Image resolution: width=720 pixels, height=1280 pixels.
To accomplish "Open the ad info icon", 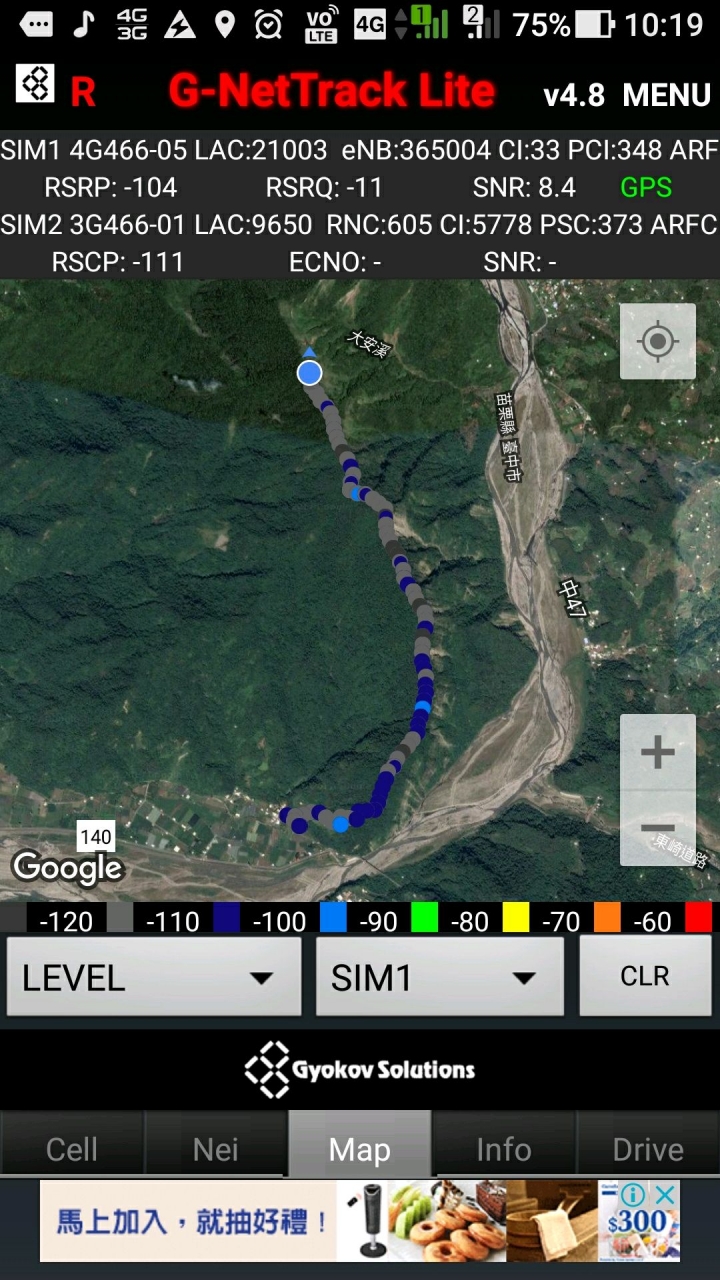I will 633,1195.
